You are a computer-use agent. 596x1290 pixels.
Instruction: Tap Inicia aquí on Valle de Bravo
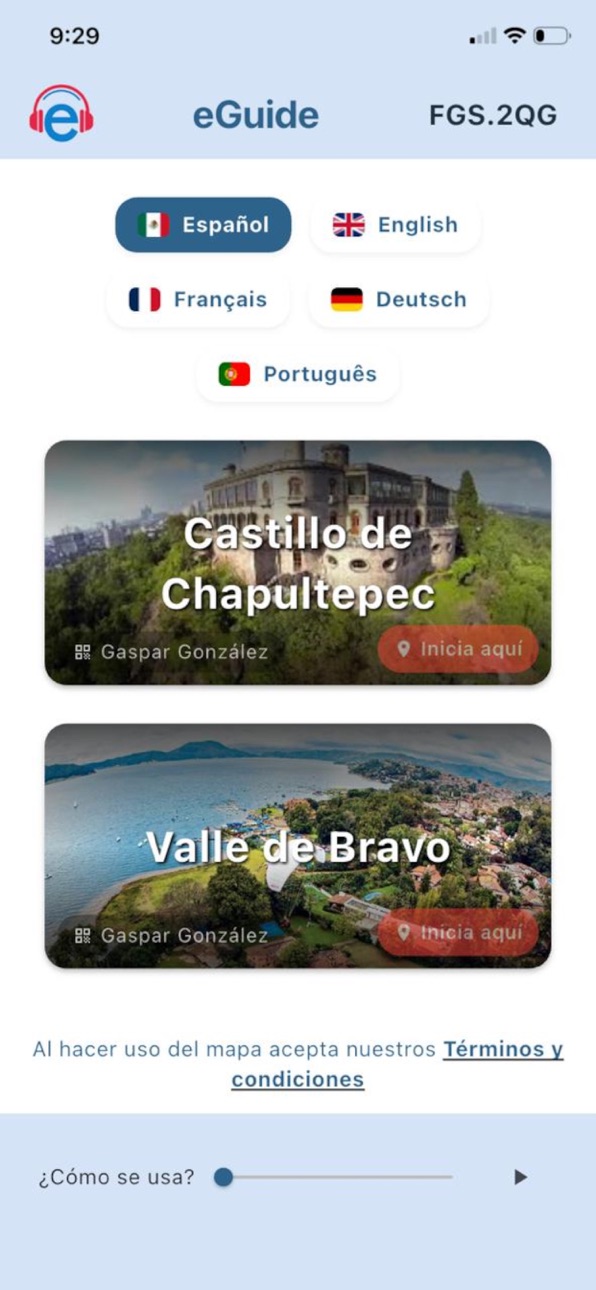pyautogui.click(x=458, y=933)
